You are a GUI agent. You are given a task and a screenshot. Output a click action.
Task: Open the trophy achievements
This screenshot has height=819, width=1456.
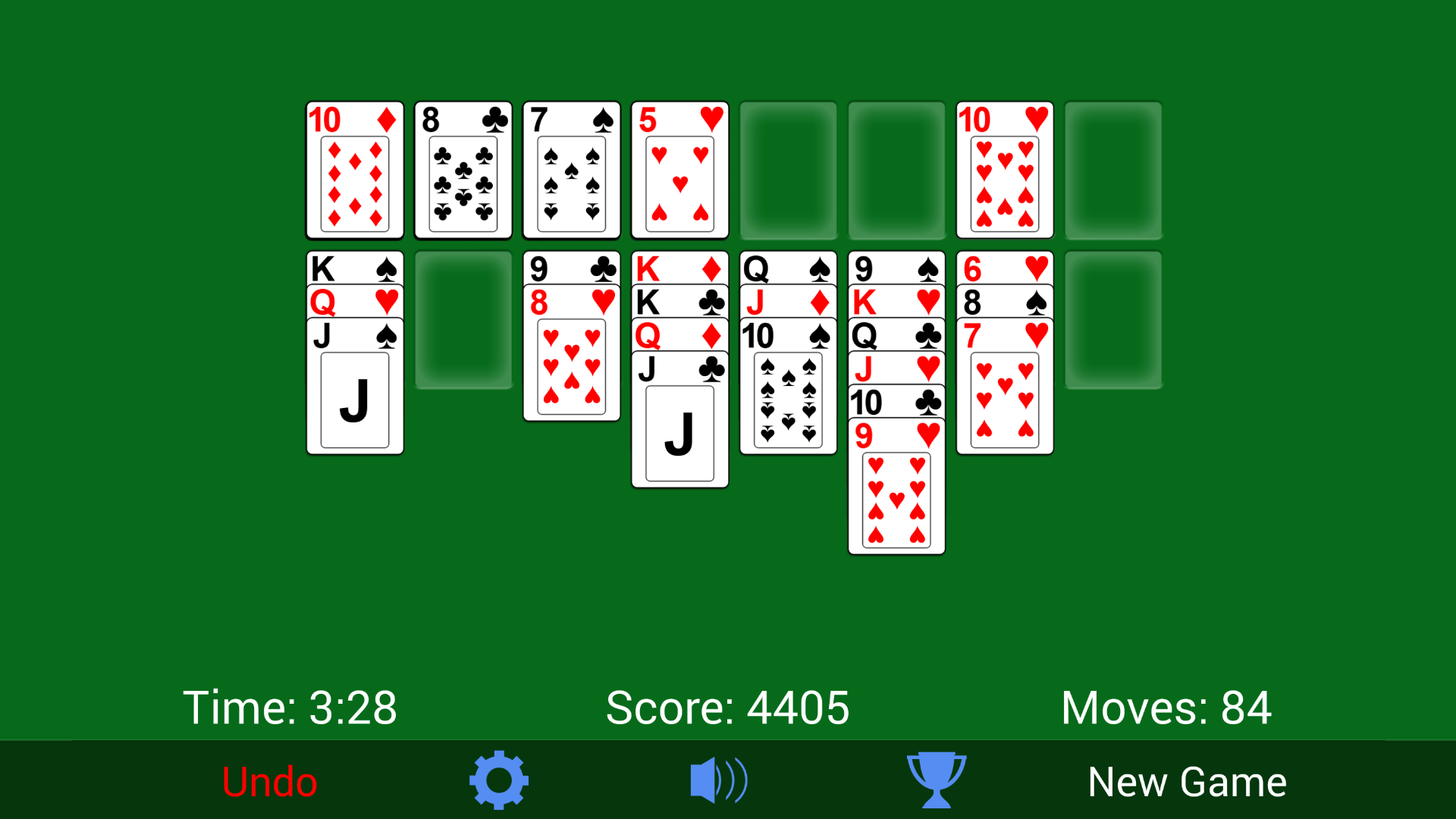click(936, 780)
